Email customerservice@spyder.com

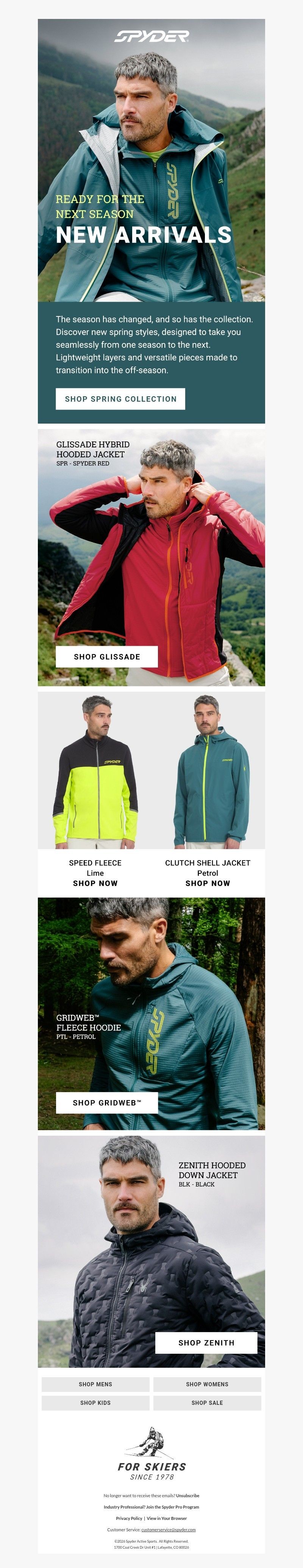click(x=169, y=1529)
